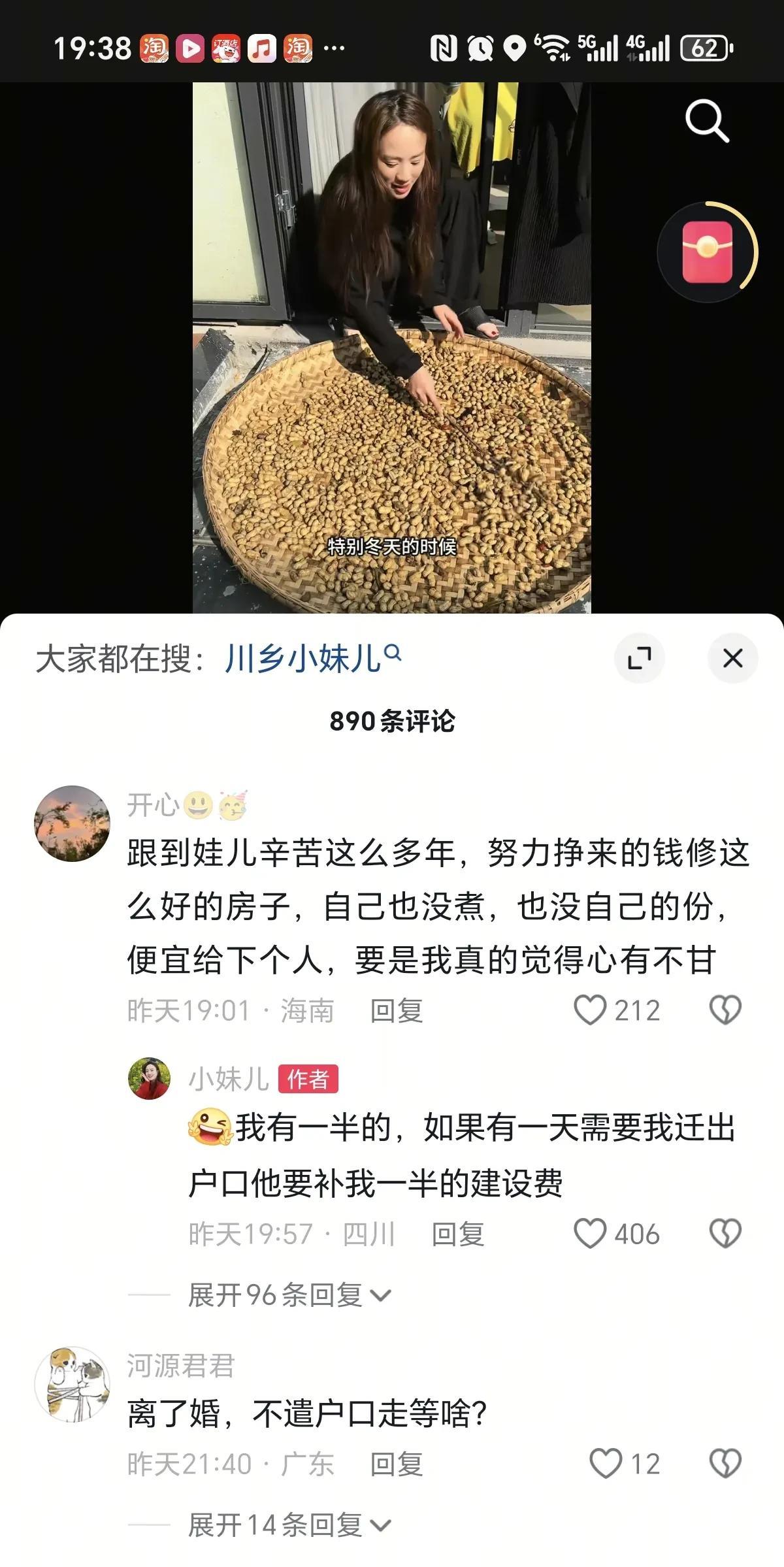Close the comments panel
This screenshot has height=1567, width=784.
(732, 658)
